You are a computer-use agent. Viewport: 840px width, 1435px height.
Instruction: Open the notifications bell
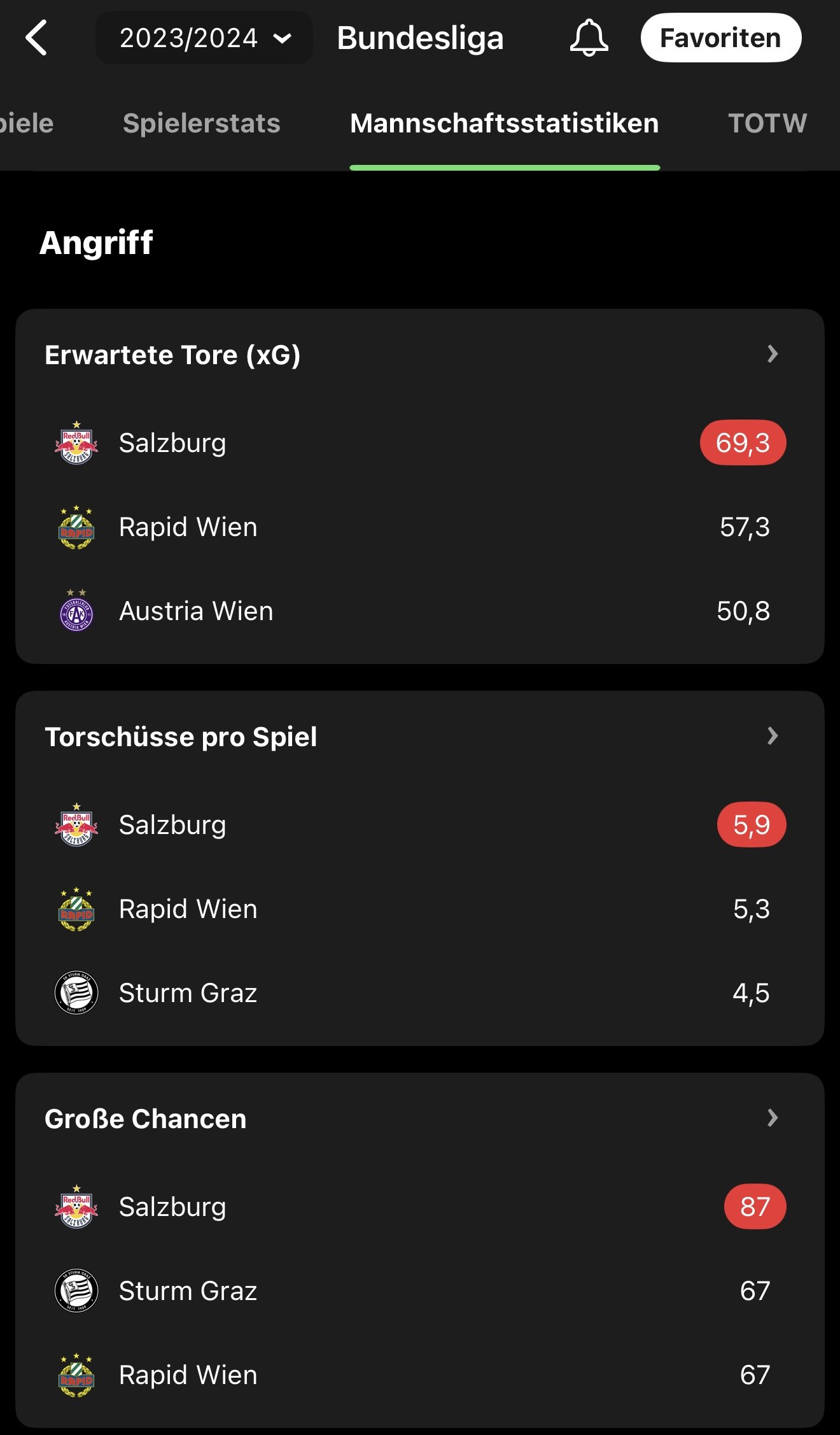[x=589, y=38]
